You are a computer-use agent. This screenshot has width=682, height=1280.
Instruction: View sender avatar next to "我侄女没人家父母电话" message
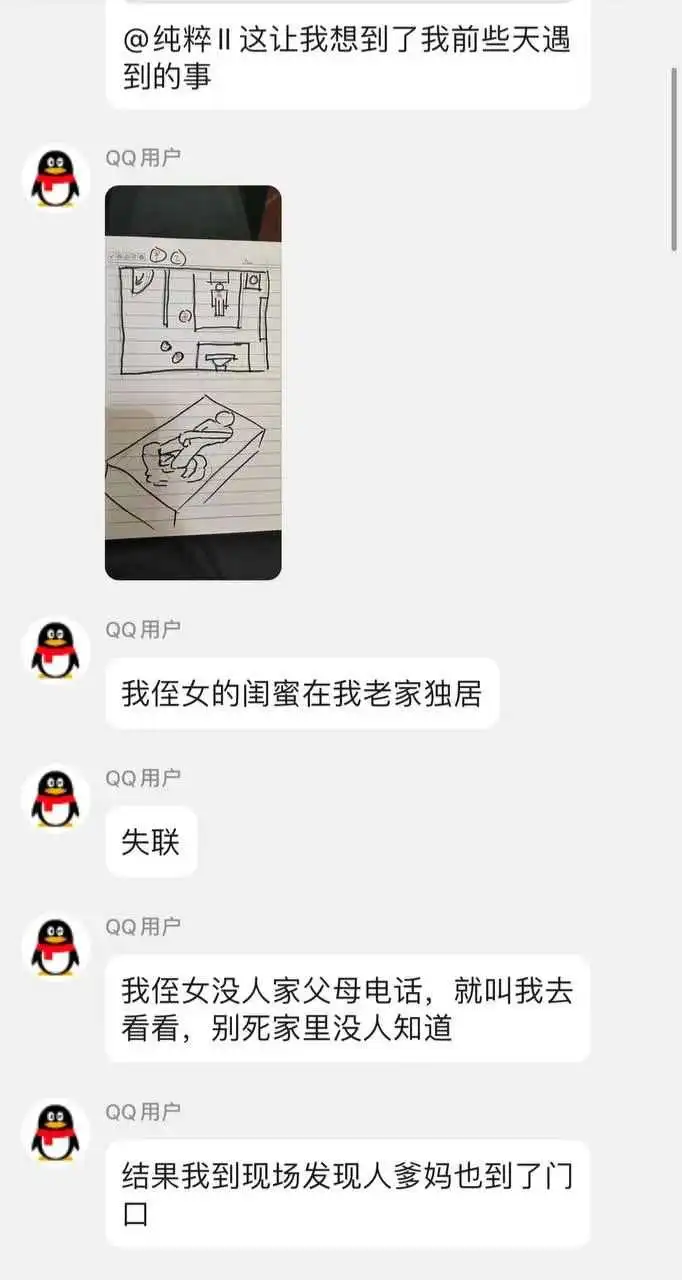(56, 946)
